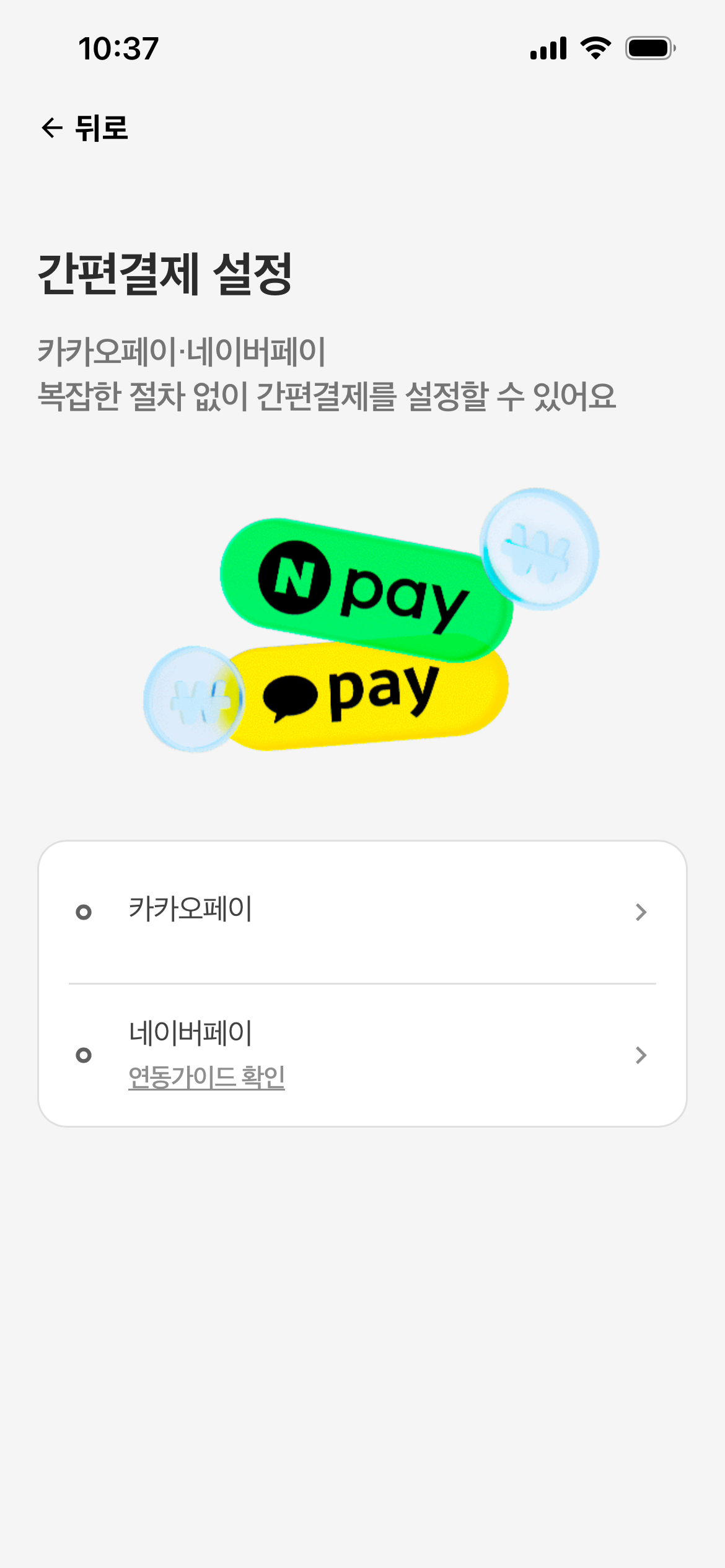The height and width of the screenshot is (1568, 725).
Task: Tap the 연동가이드 확인 link
Action: point(206,1077)
